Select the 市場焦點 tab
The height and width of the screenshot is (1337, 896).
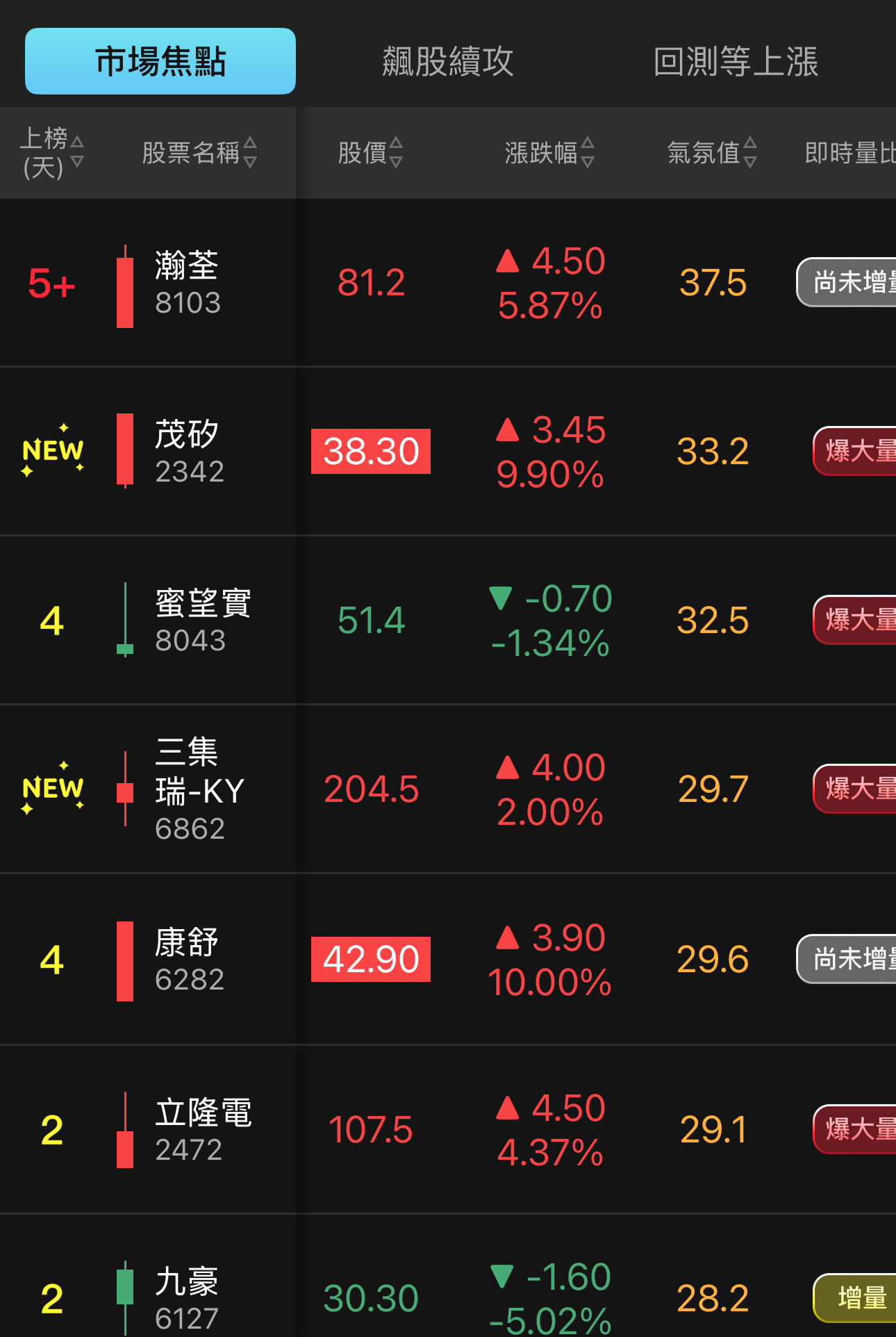click(160, 61)
